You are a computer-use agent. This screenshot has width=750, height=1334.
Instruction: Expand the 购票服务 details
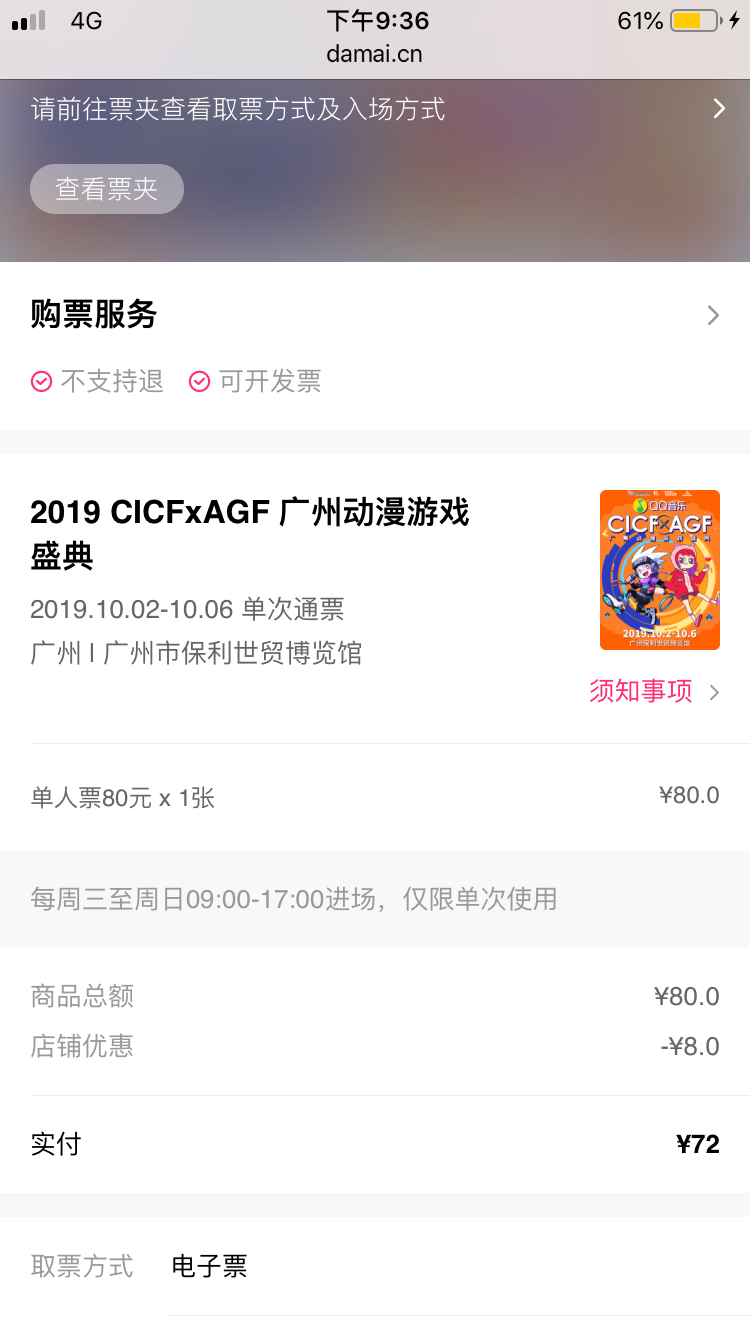point(374,316)
